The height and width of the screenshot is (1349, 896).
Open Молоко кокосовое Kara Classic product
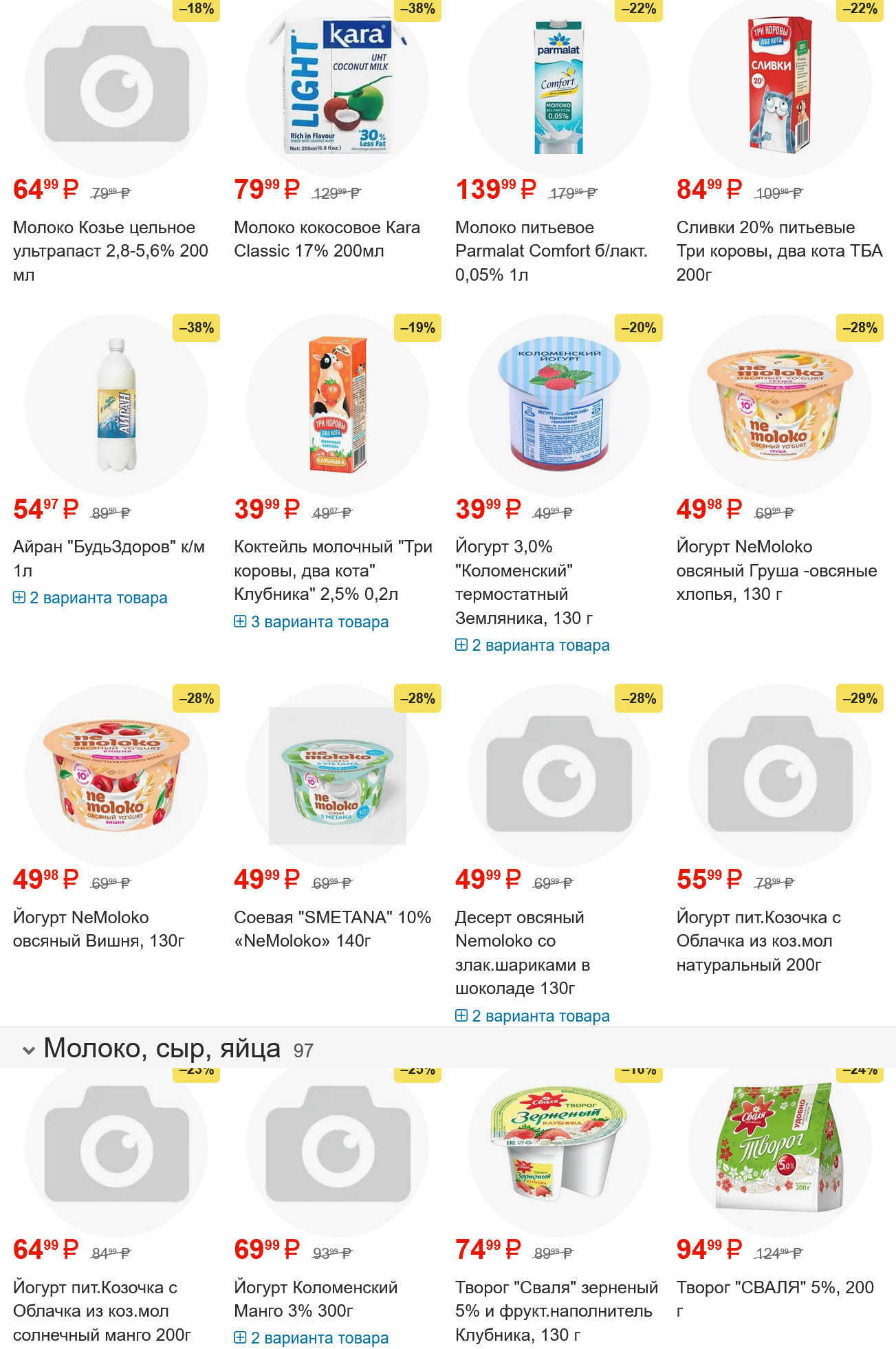pyautogui.click(x=327, y=239)
